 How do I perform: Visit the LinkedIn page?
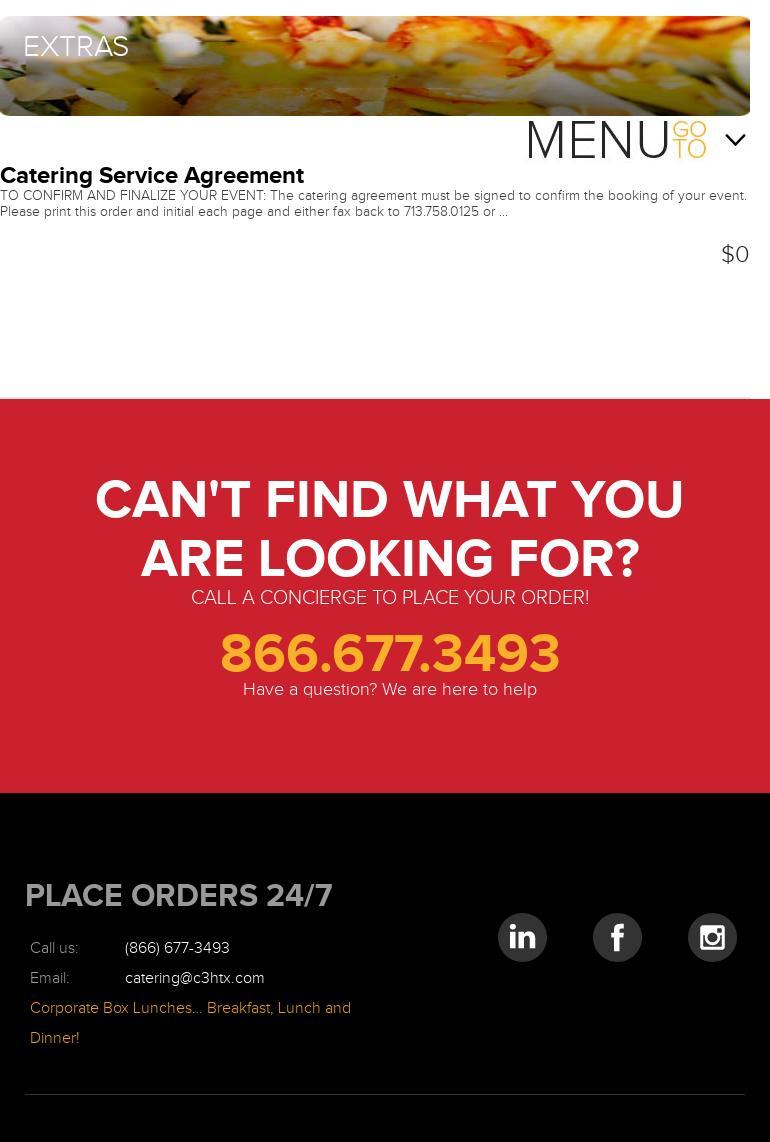point(522,937)
